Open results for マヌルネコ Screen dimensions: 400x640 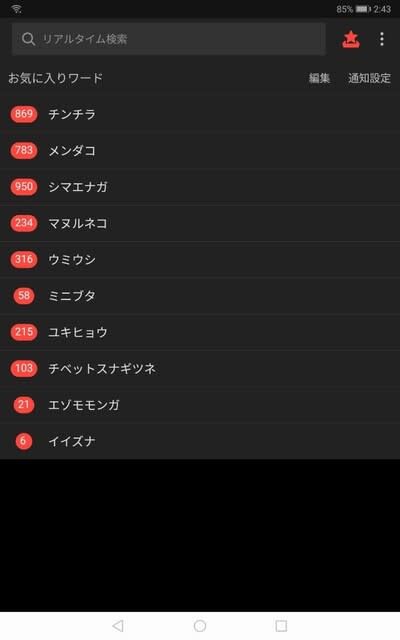[200, 223]
